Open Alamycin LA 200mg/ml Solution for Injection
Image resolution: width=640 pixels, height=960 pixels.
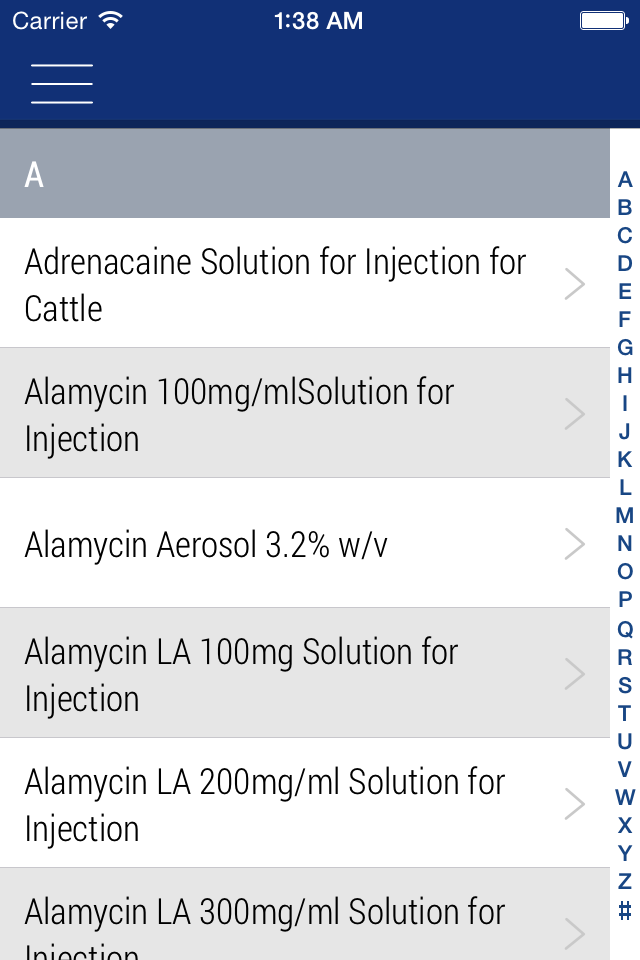[x=290, y=804]
